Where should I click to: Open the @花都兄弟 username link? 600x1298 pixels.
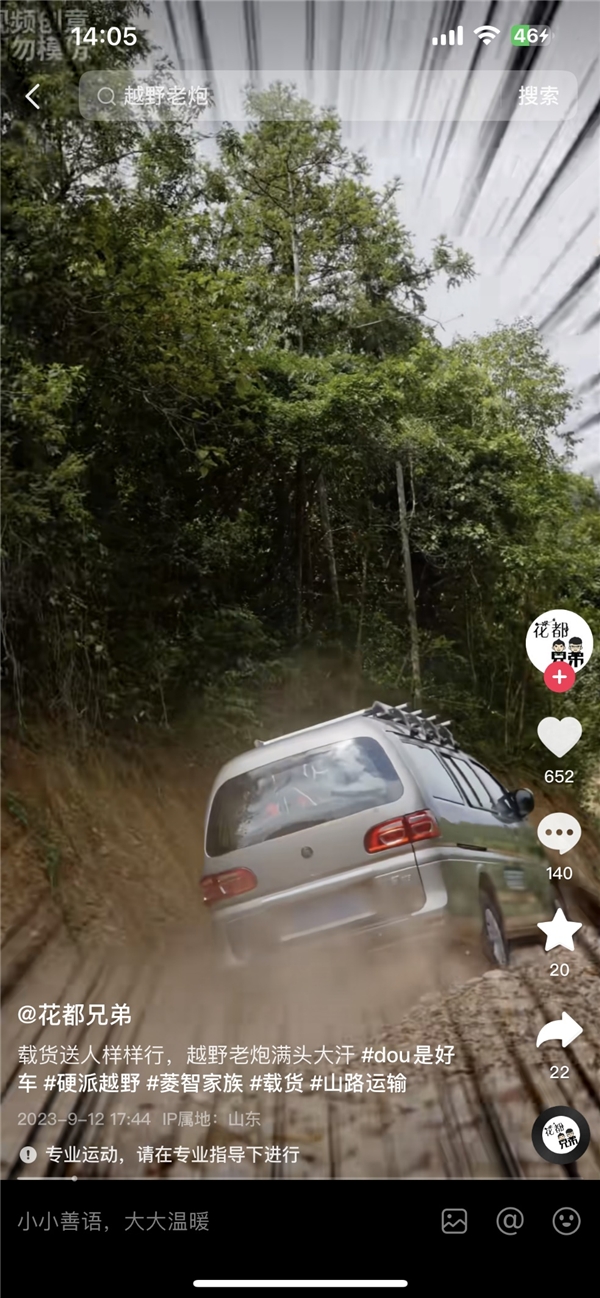tap(74, 1015)
